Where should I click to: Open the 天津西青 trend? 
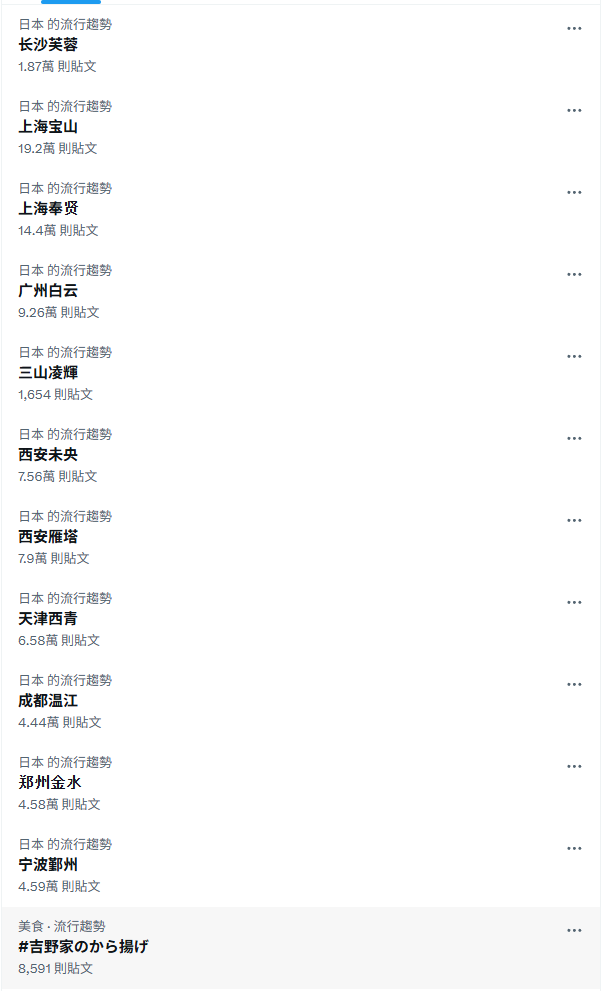[x=301, y=621]
